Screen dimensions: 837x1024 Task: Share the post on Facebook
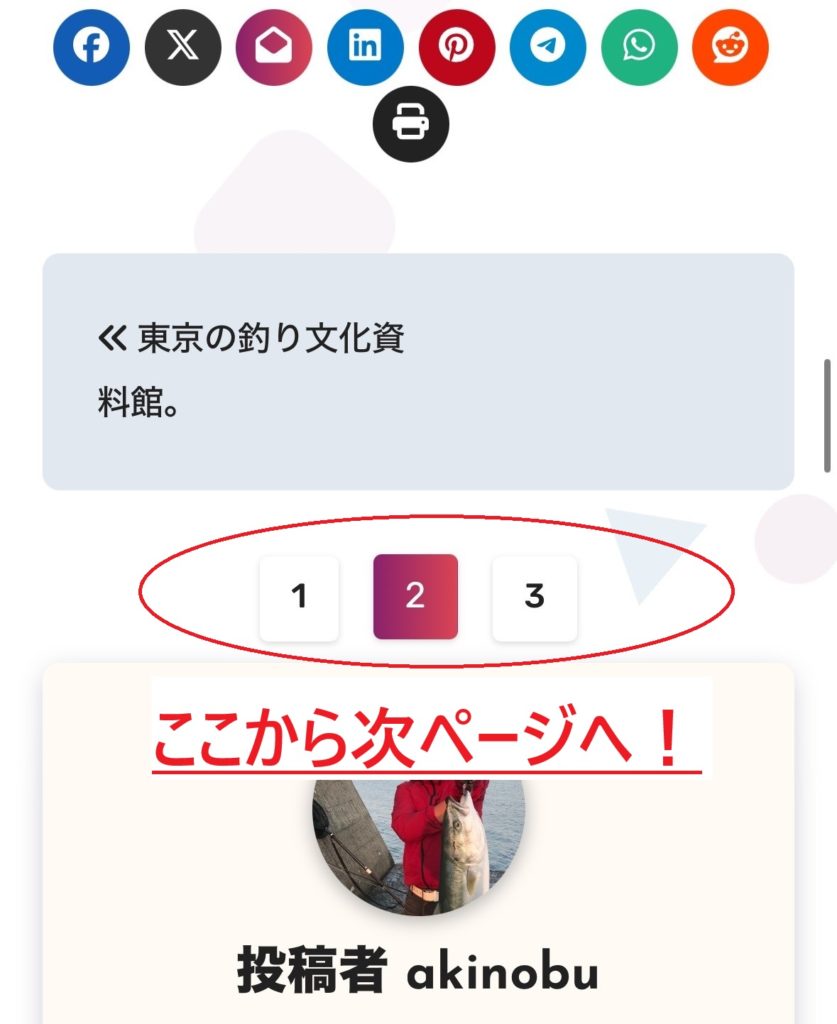91,47
